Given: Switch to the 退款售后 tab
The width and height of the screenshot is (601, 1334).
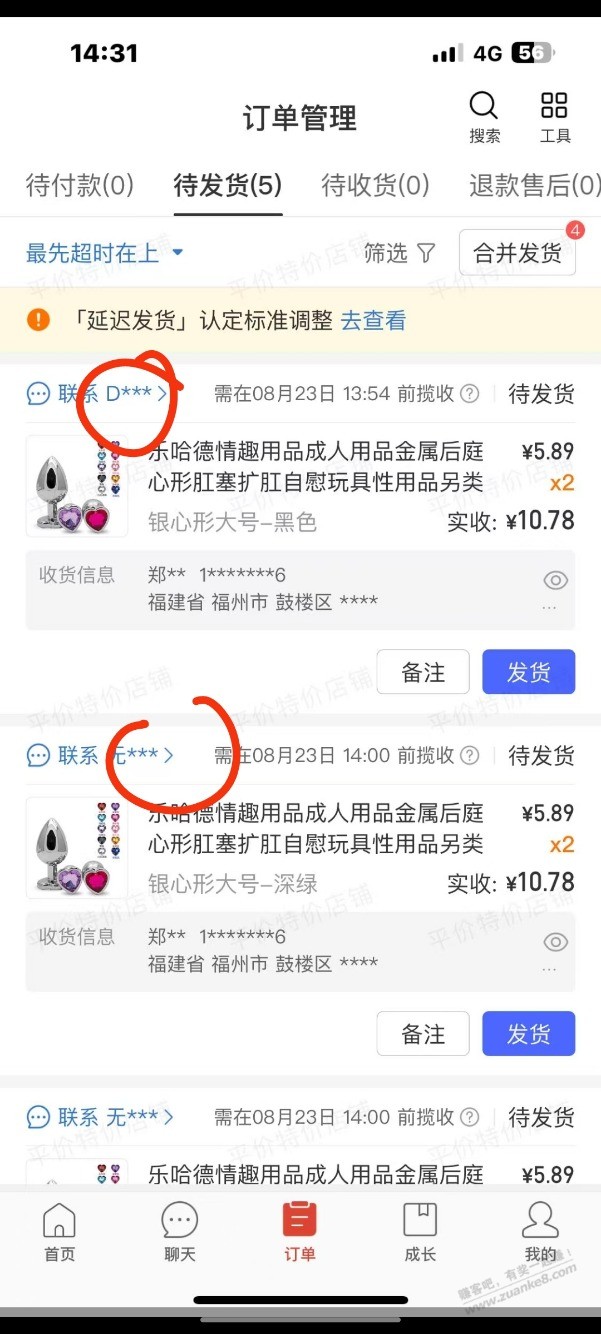Looking at the screenshot, I should [534, 185].
